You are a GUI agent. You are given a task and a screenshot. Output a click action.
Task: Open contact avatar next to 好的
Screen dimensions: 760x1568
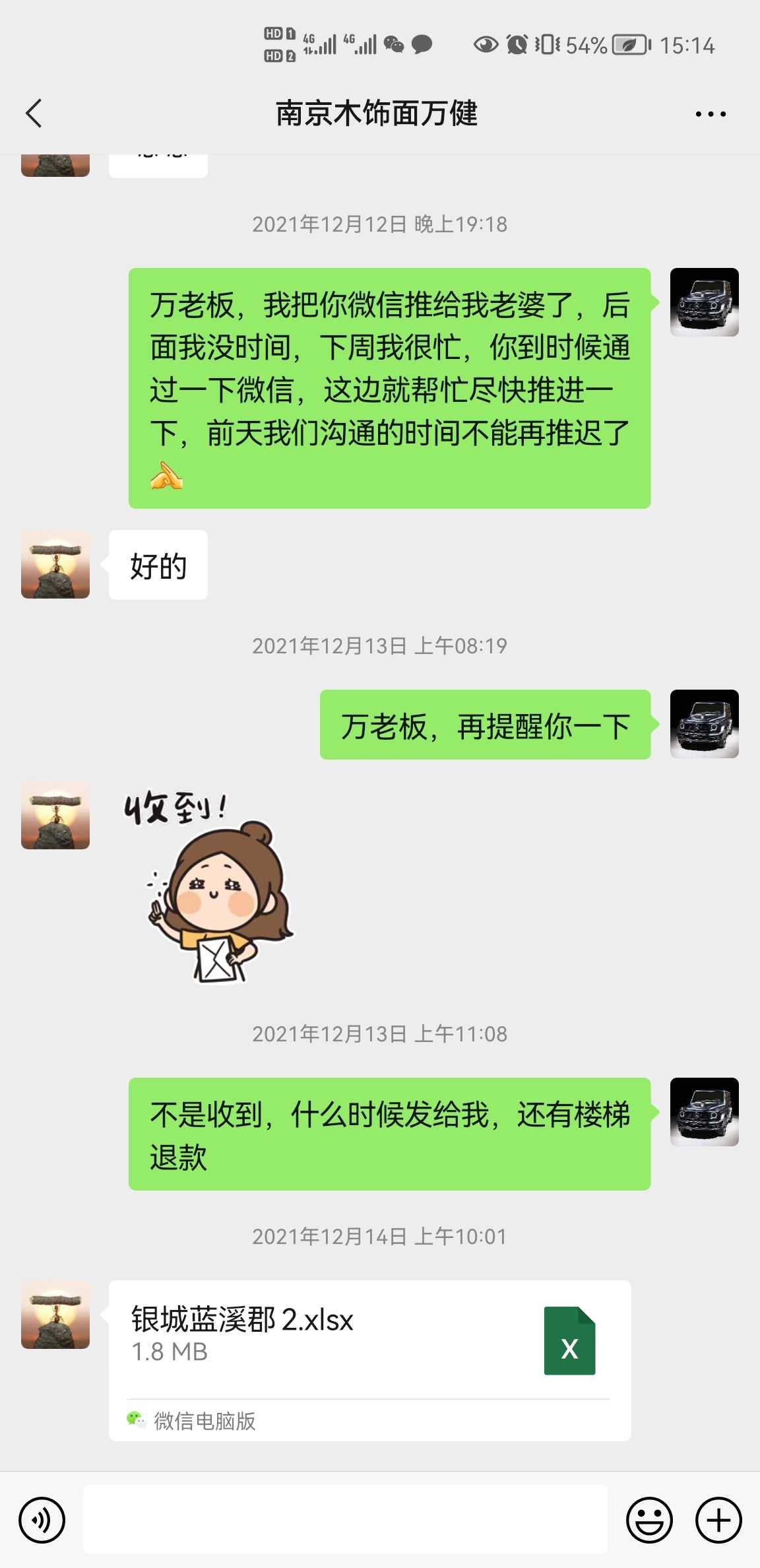coord(55,564)
